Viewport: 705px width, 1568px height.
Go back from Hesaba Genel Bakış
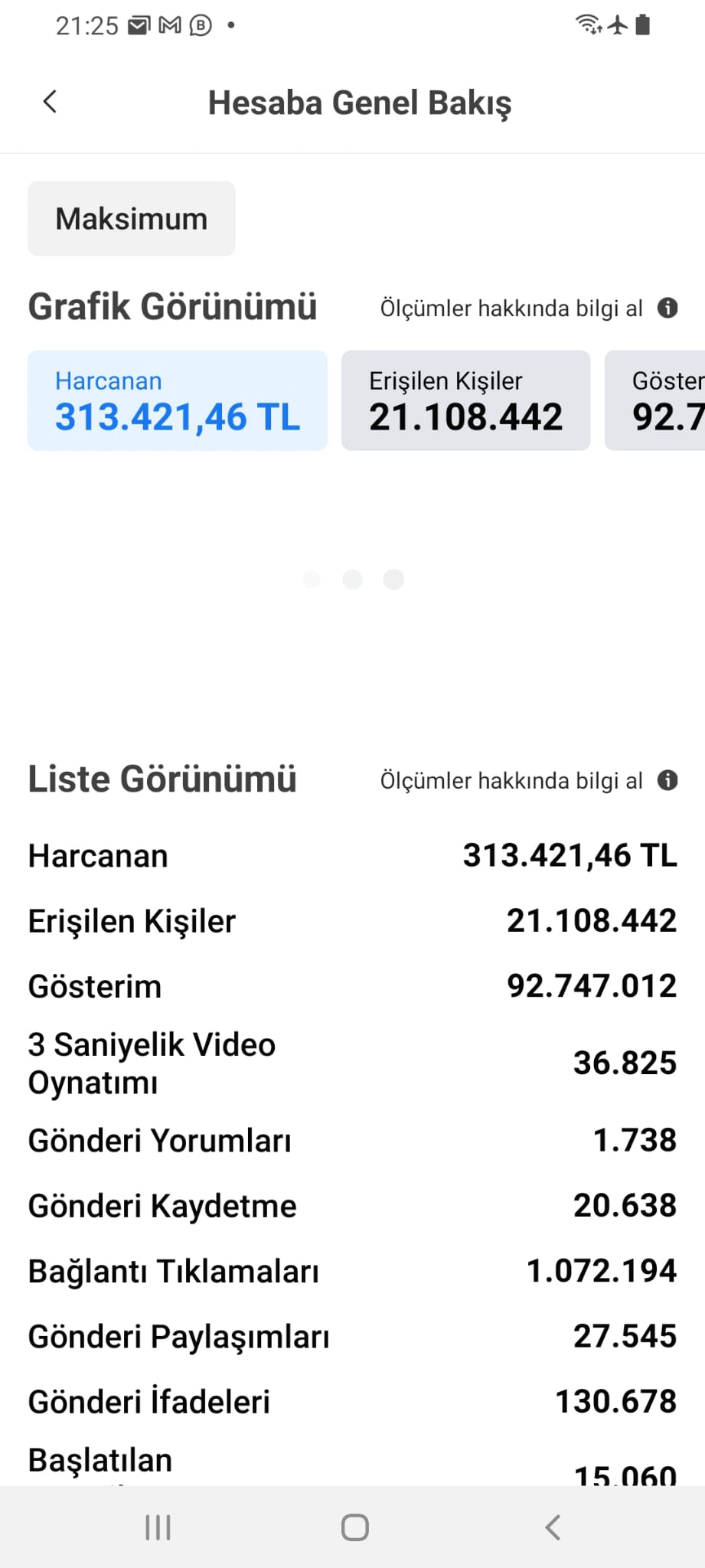point(51,102)
